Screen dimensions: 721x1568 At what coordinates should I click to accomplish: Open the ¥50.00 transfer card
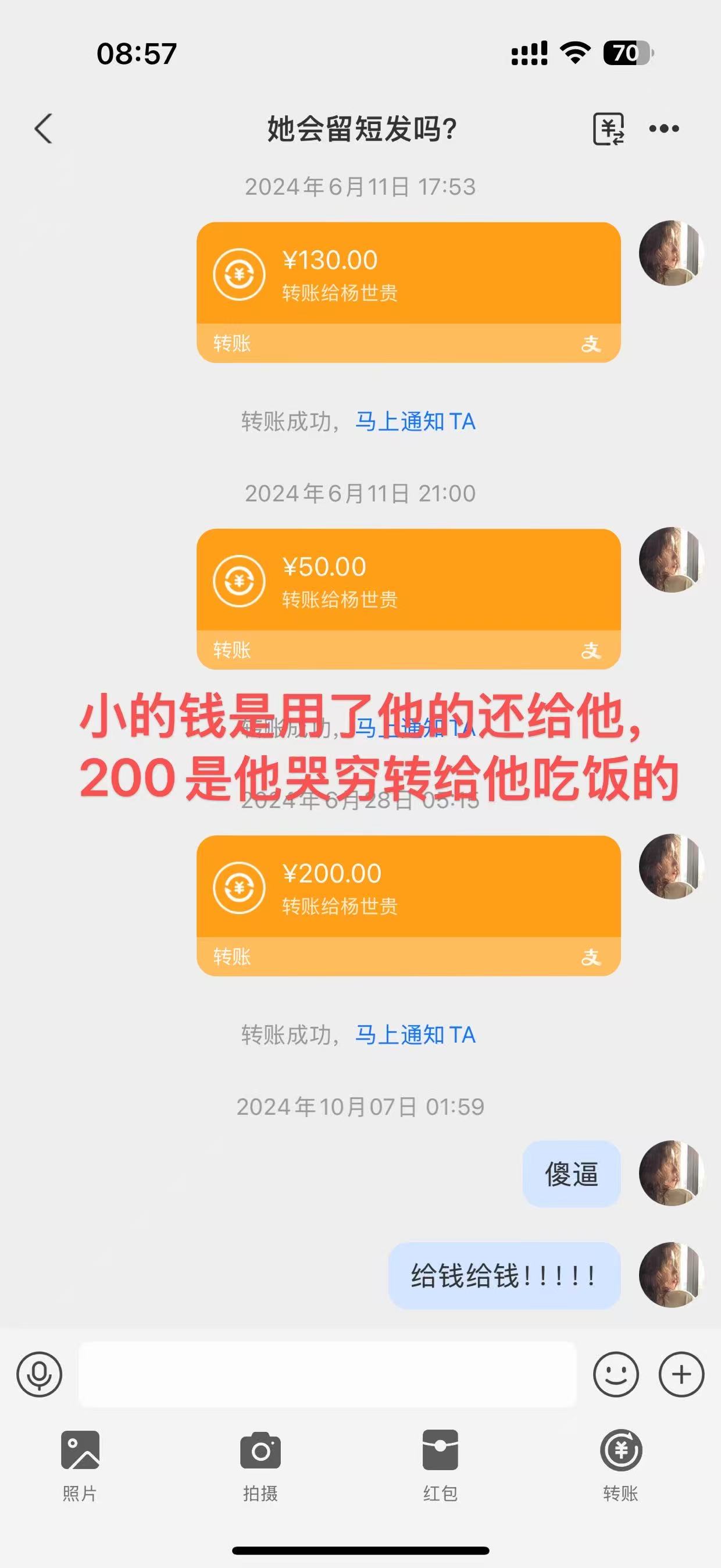[408, 599]
